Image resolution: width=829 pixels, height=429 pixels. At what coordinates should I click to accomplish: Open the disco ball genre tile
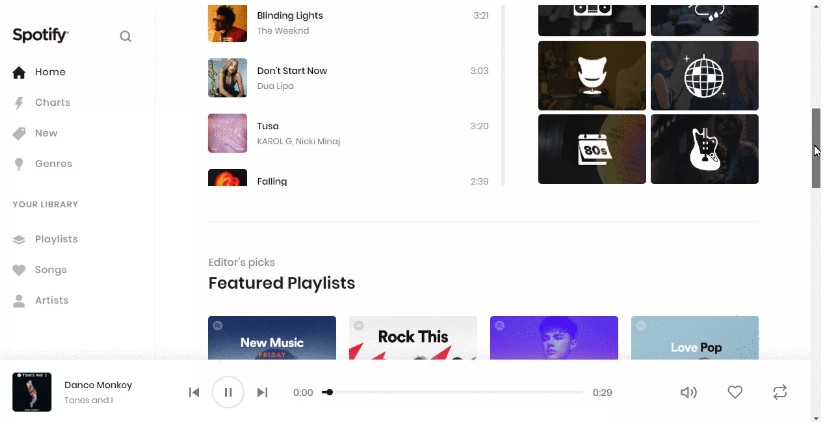(704, 76)
